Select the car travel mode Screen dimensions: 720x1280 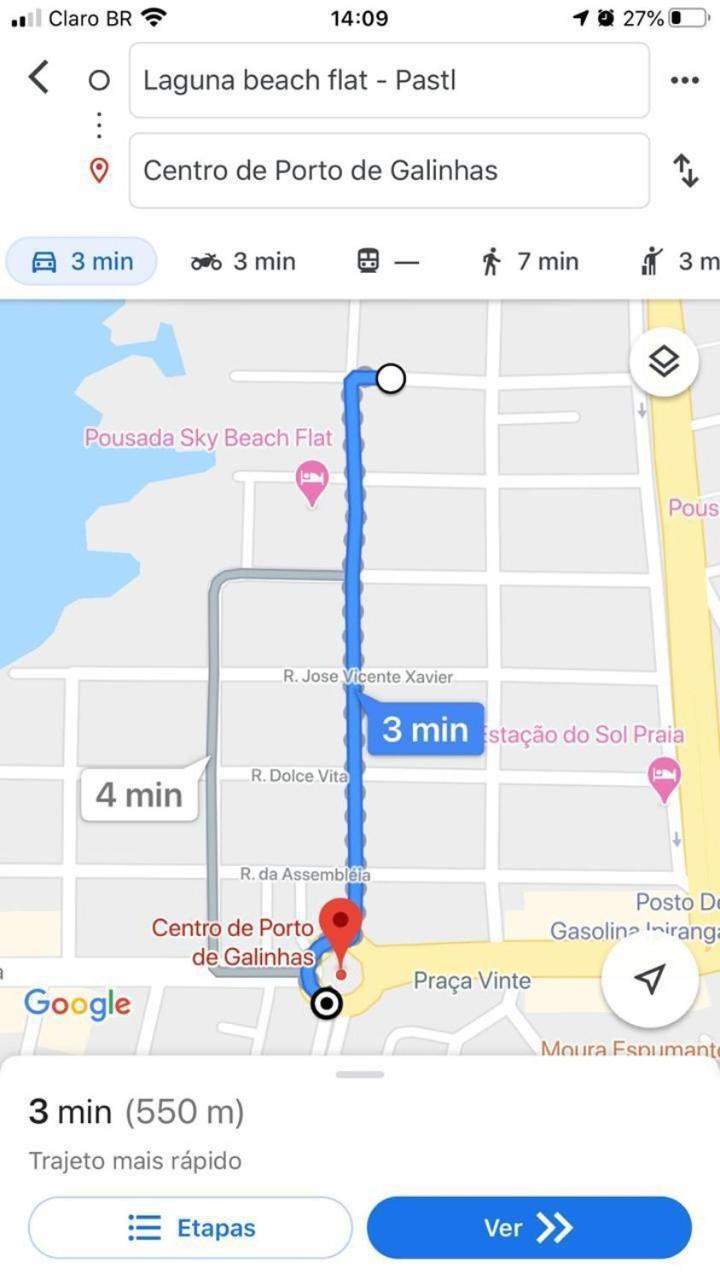pyautogui.click(x=82, y=262)
